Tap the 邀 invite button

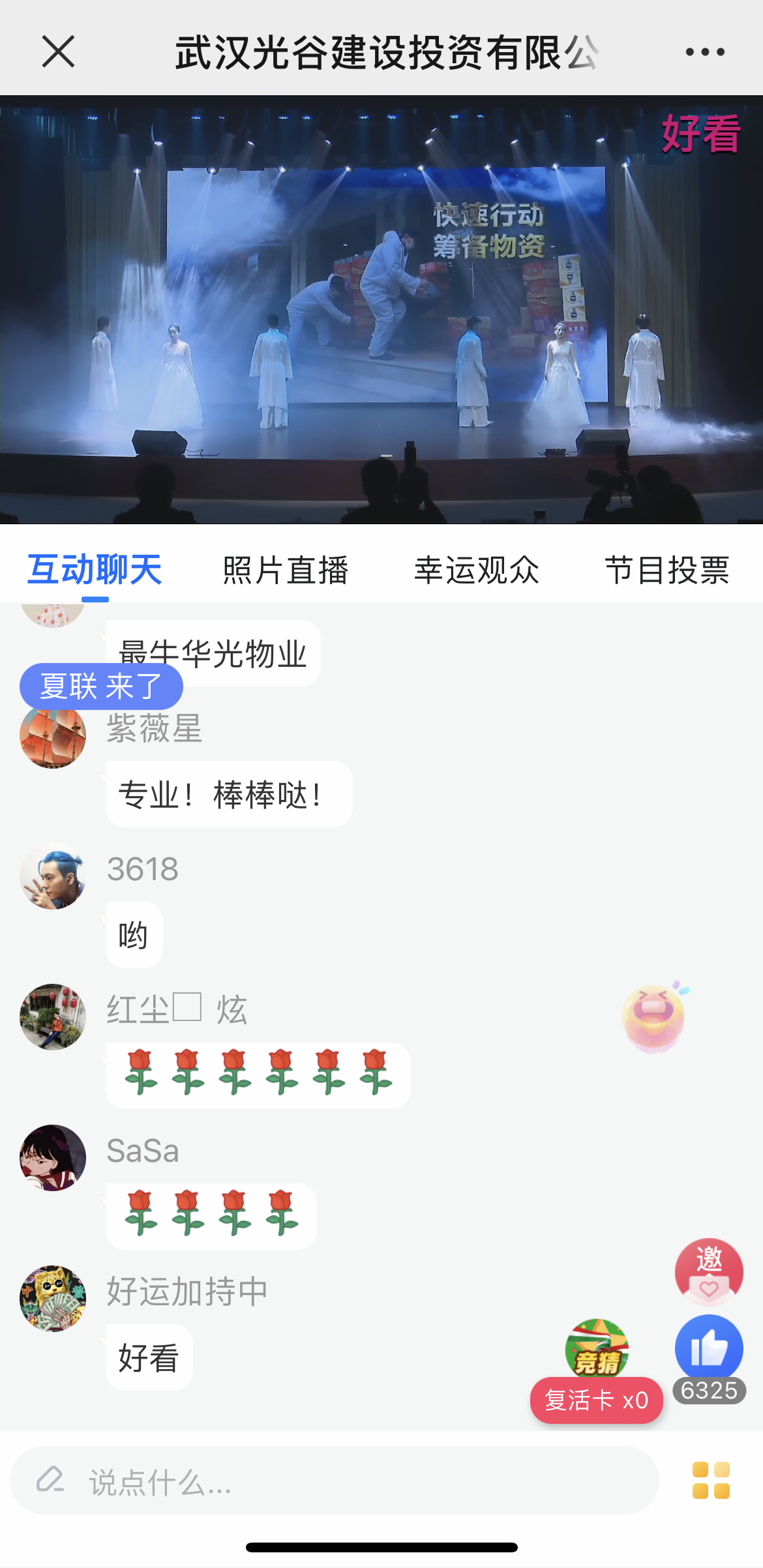click(709, 1271)
